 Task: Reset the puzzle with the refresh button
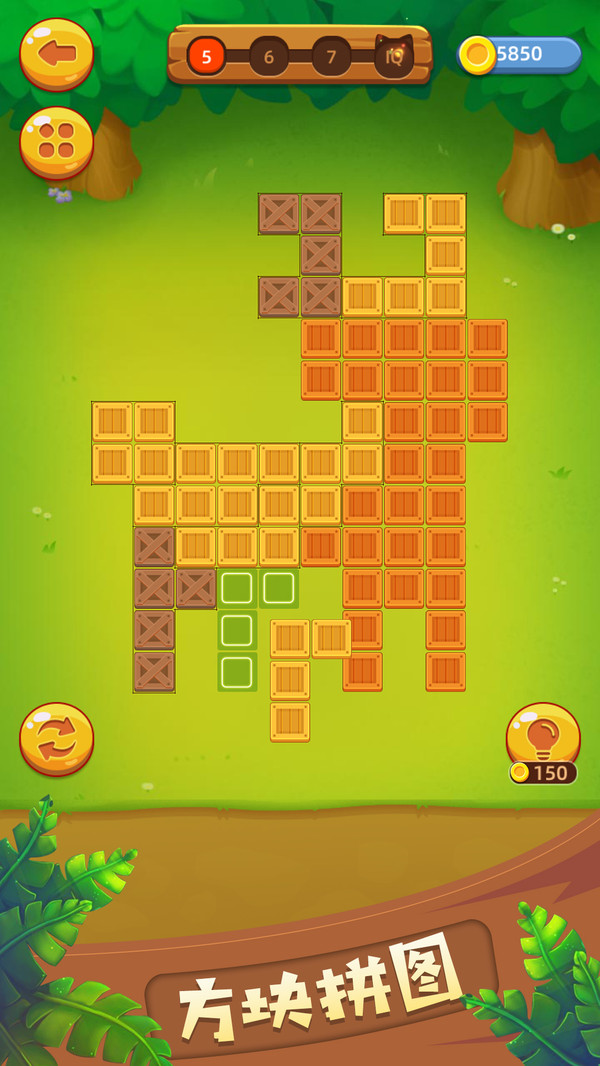pyautogui.click(x=56, y=738)
